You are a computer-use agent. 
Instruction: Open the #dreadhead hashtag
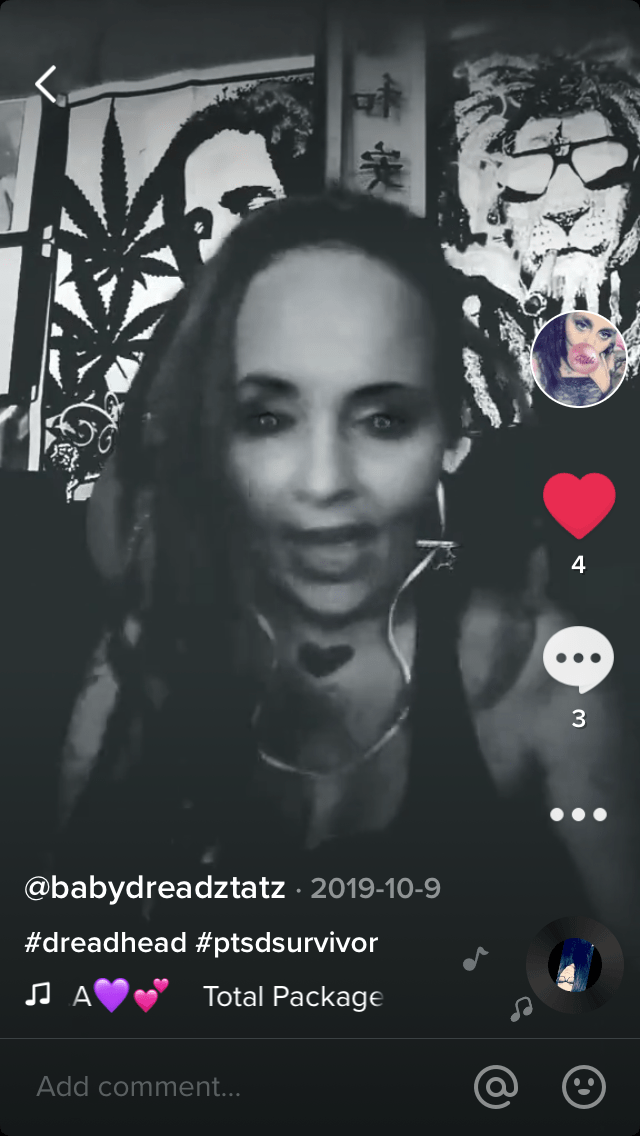(105, 942)
